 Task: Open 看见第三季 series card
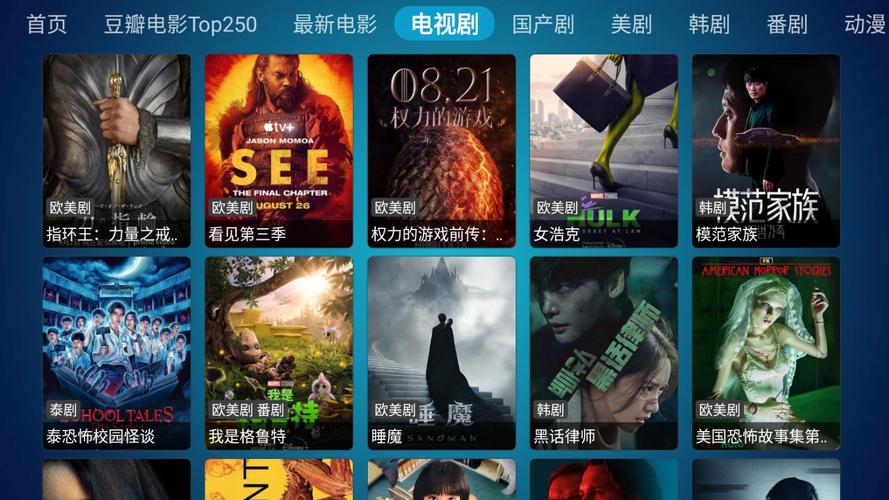279,150
